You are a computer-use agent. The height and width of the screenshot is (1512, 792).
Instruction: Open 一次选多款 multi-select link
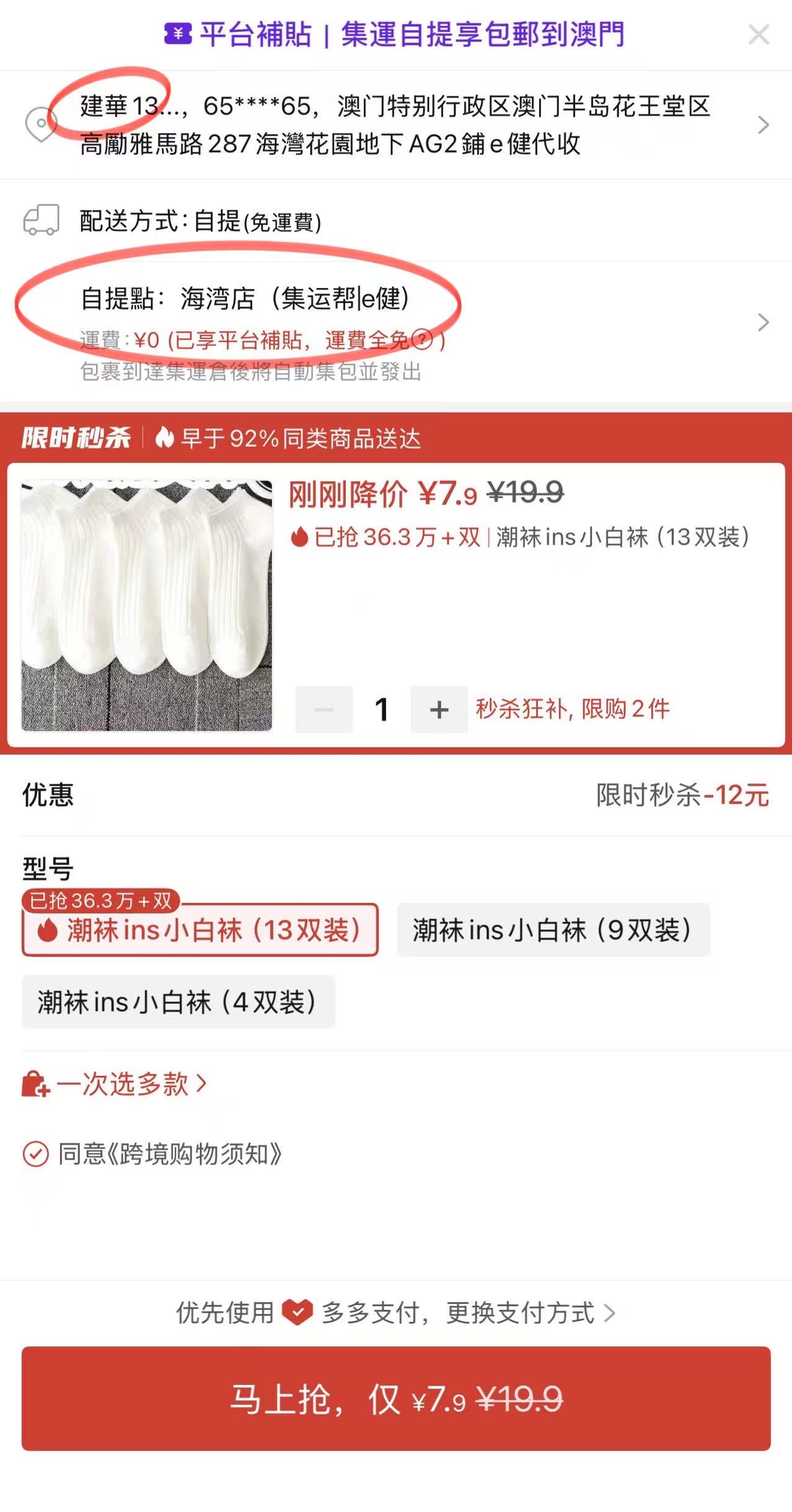123,1084
